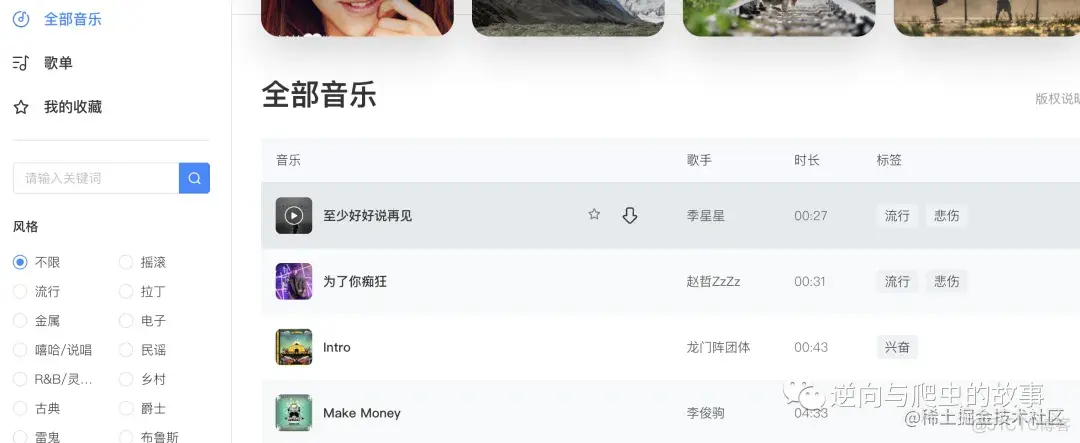Pick the 拉丁 style filter
1080x443 pixels.
pos(126,292)
